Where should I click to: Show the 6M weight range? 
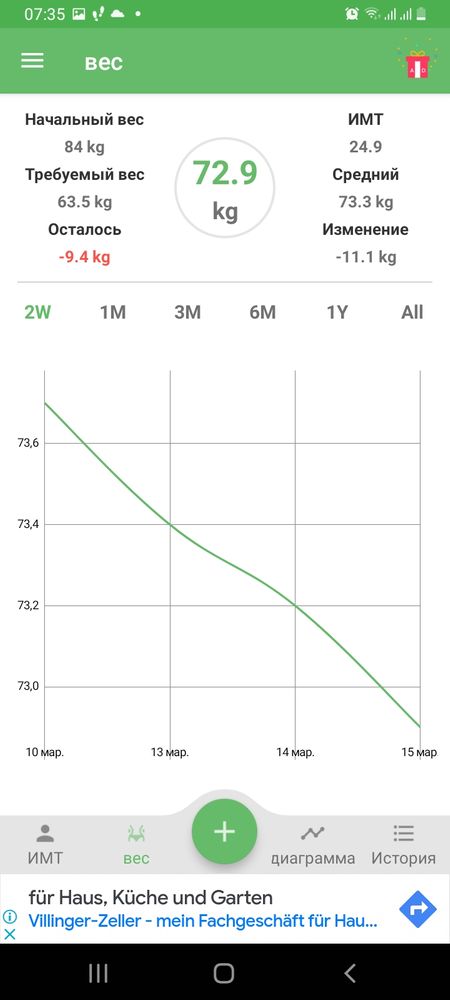pos(263,312)
